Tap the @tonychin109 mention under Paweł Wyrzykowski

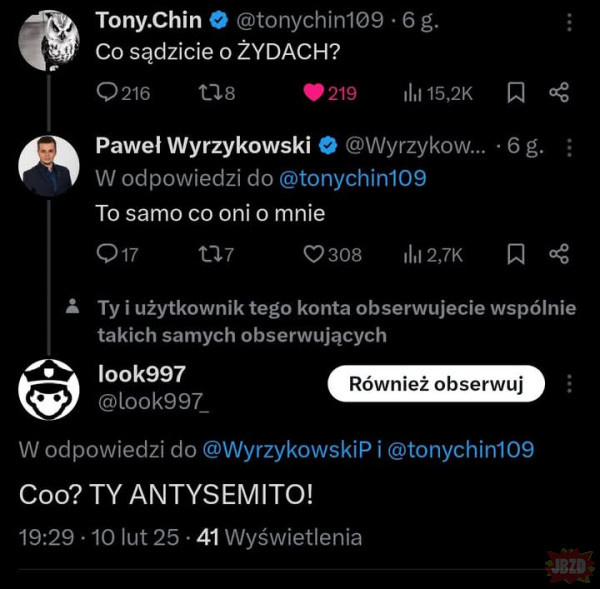tap(350, 179)
